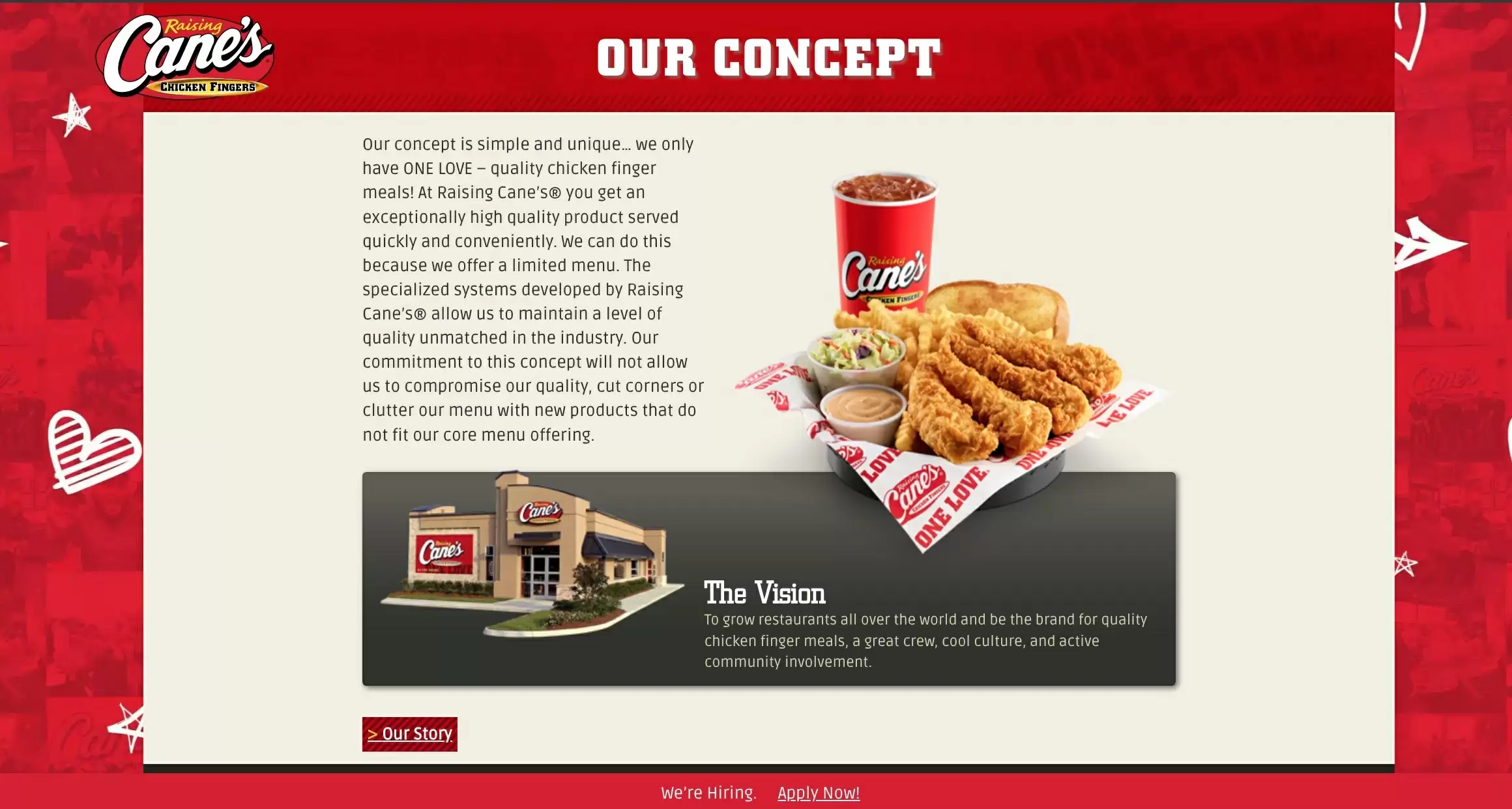Go to home via Raising Cane's logo
Viewport: 1512px width, 809px height.
coord(186,57)
